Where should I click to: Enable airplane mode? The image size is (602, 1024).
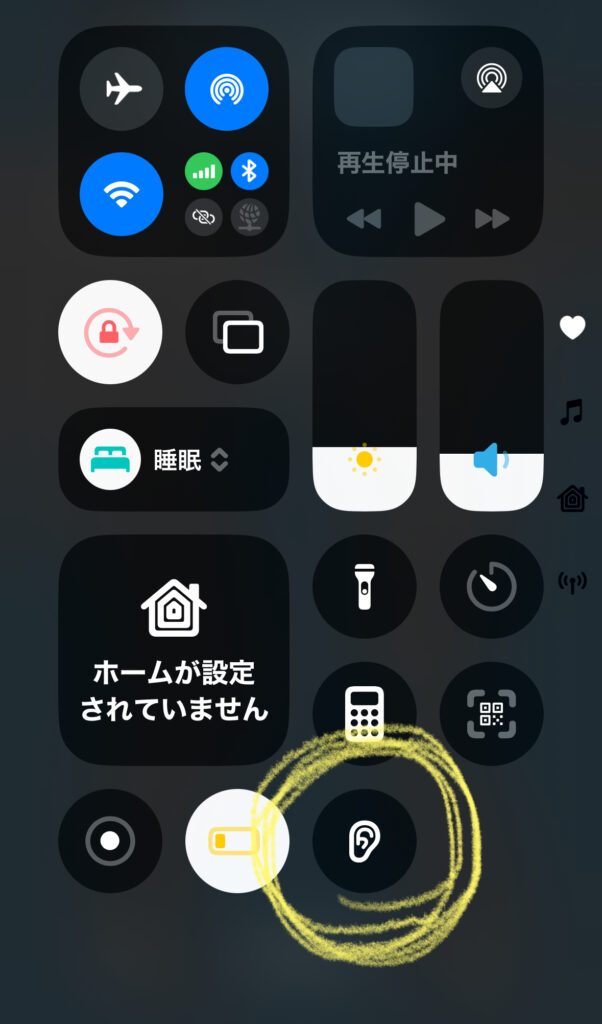click(x=122, y=89)
